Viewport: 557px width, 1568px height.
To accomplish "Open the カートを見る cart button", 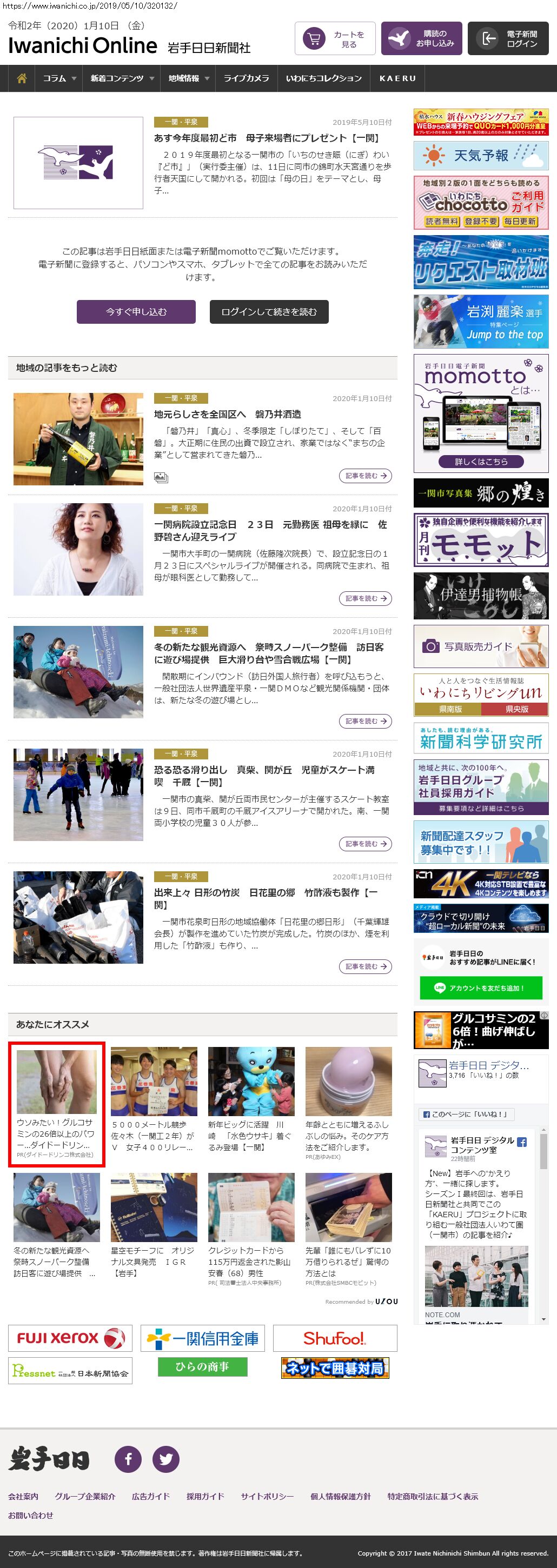I will pos(335,39).
